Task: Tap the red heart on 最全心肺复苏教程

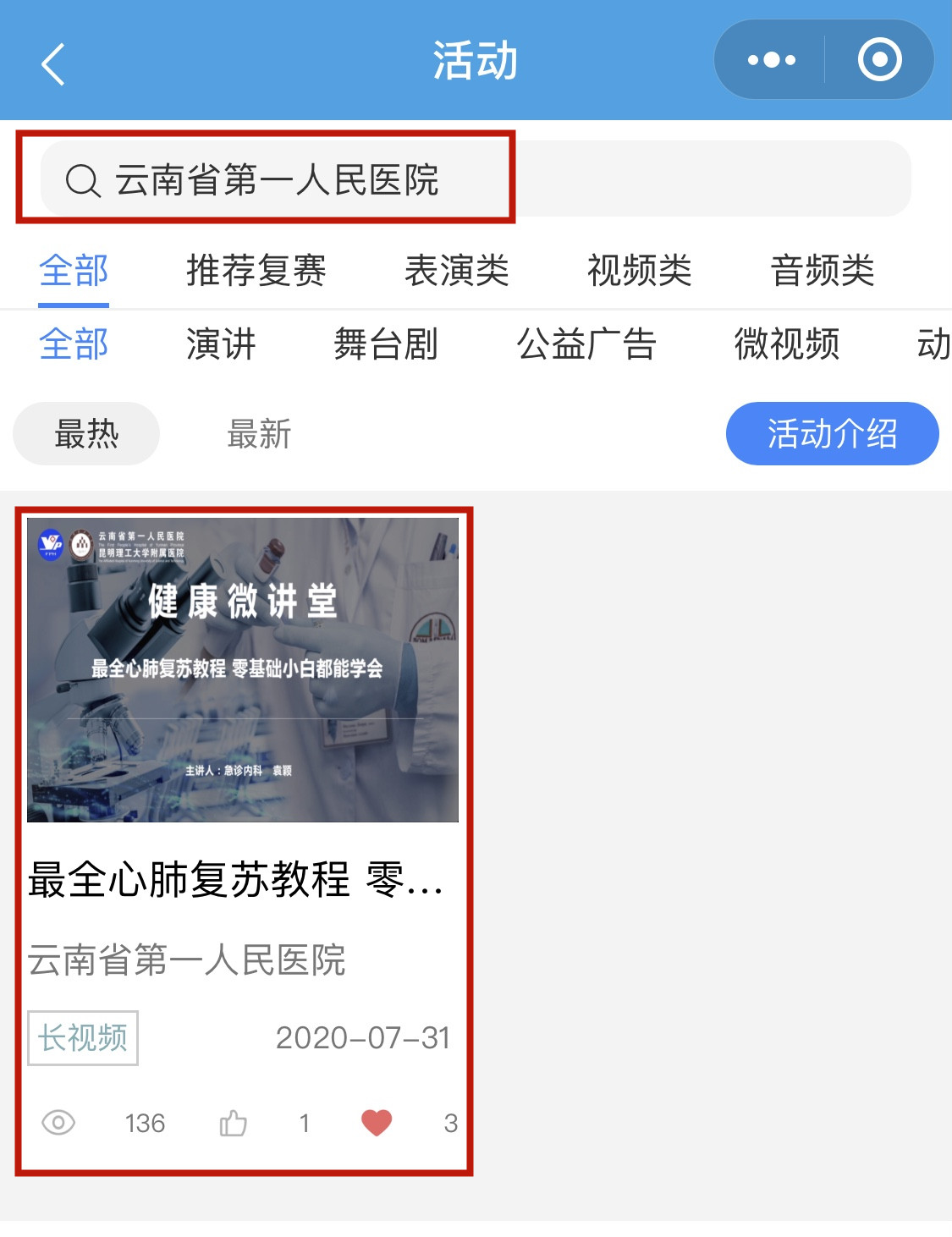Action: pos(377,1123)
